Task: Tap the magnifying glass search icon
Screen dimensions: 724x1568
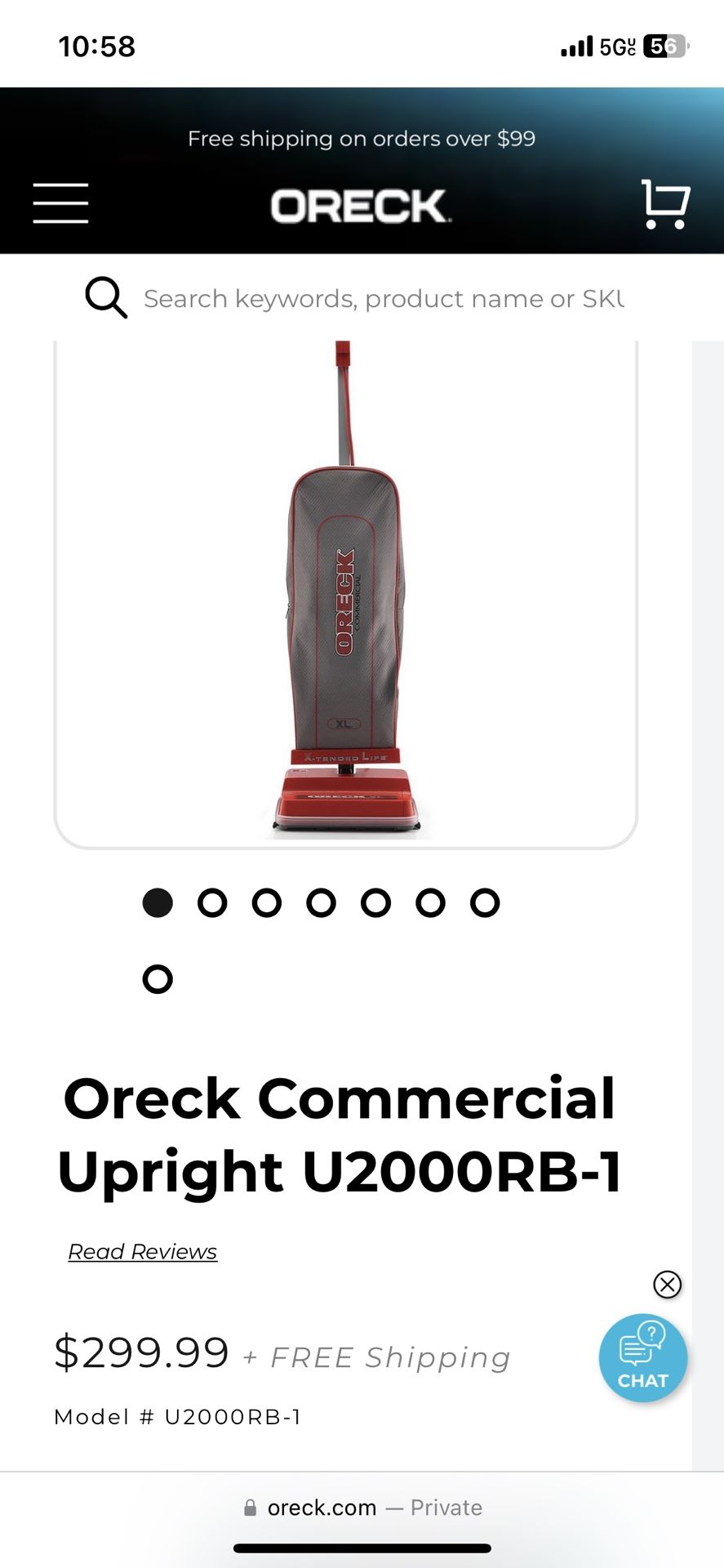Action: (x=106, y=297)
